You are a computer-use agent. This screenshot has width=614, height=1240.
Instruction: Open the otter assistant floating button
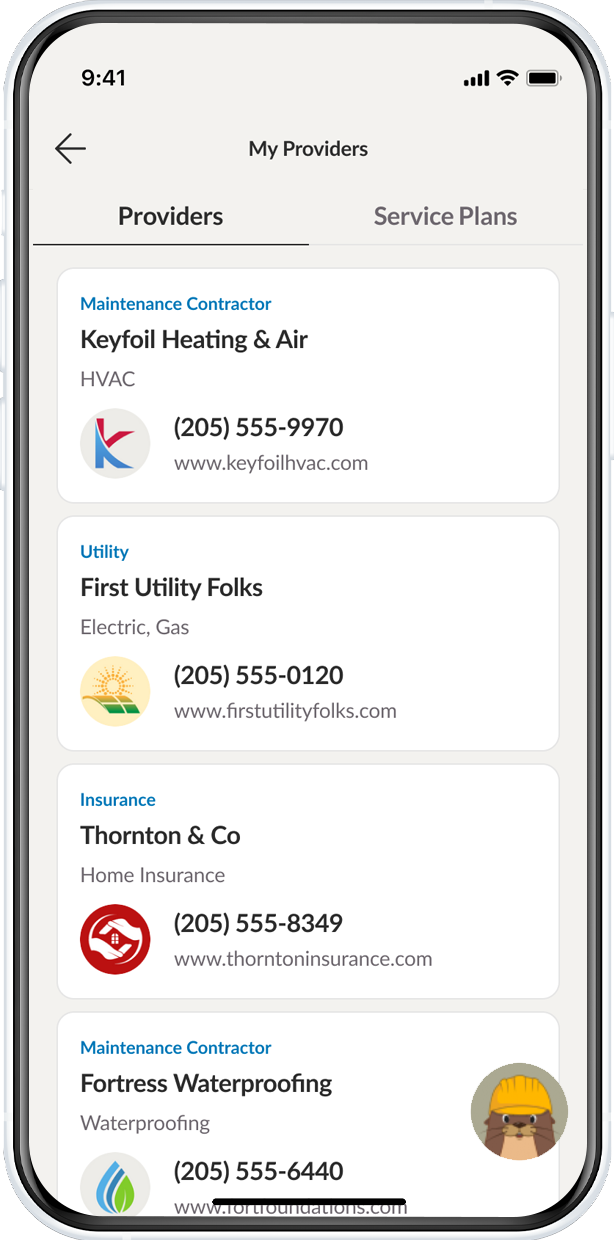[x=519, y=1111]
